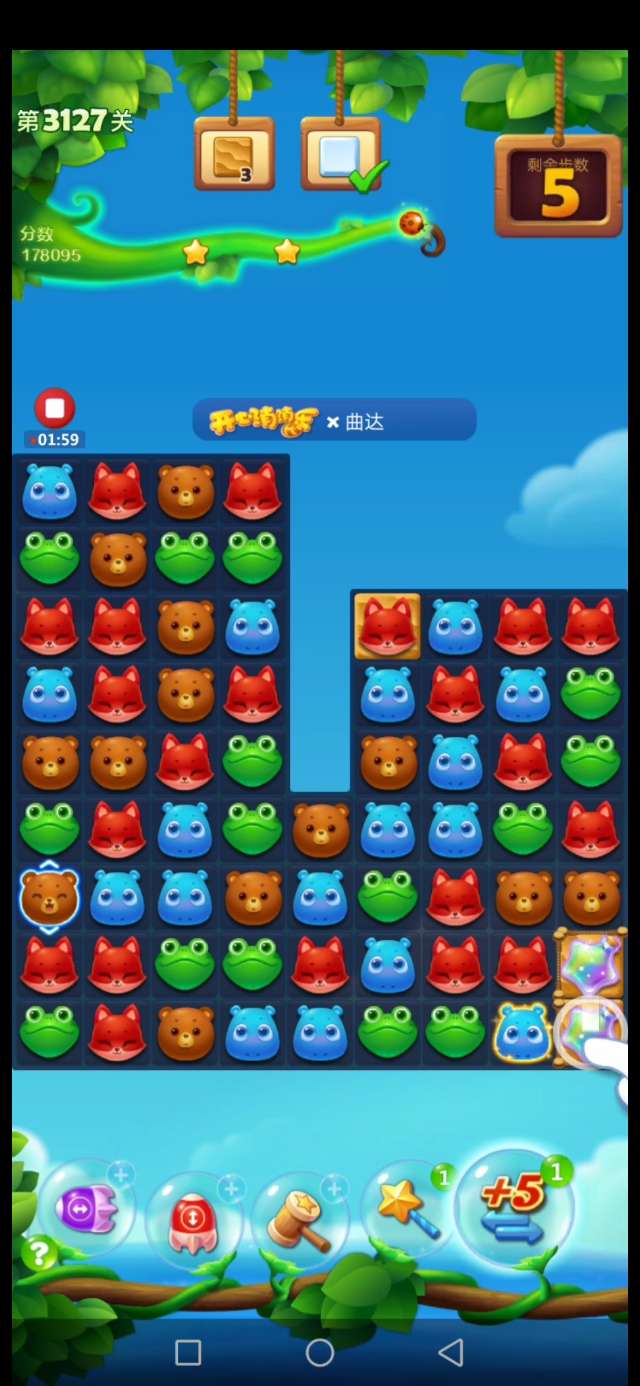This screenshot has height=1386, width=640.
Task: Tap the rainbow star special tile
Action: (590, 964)
